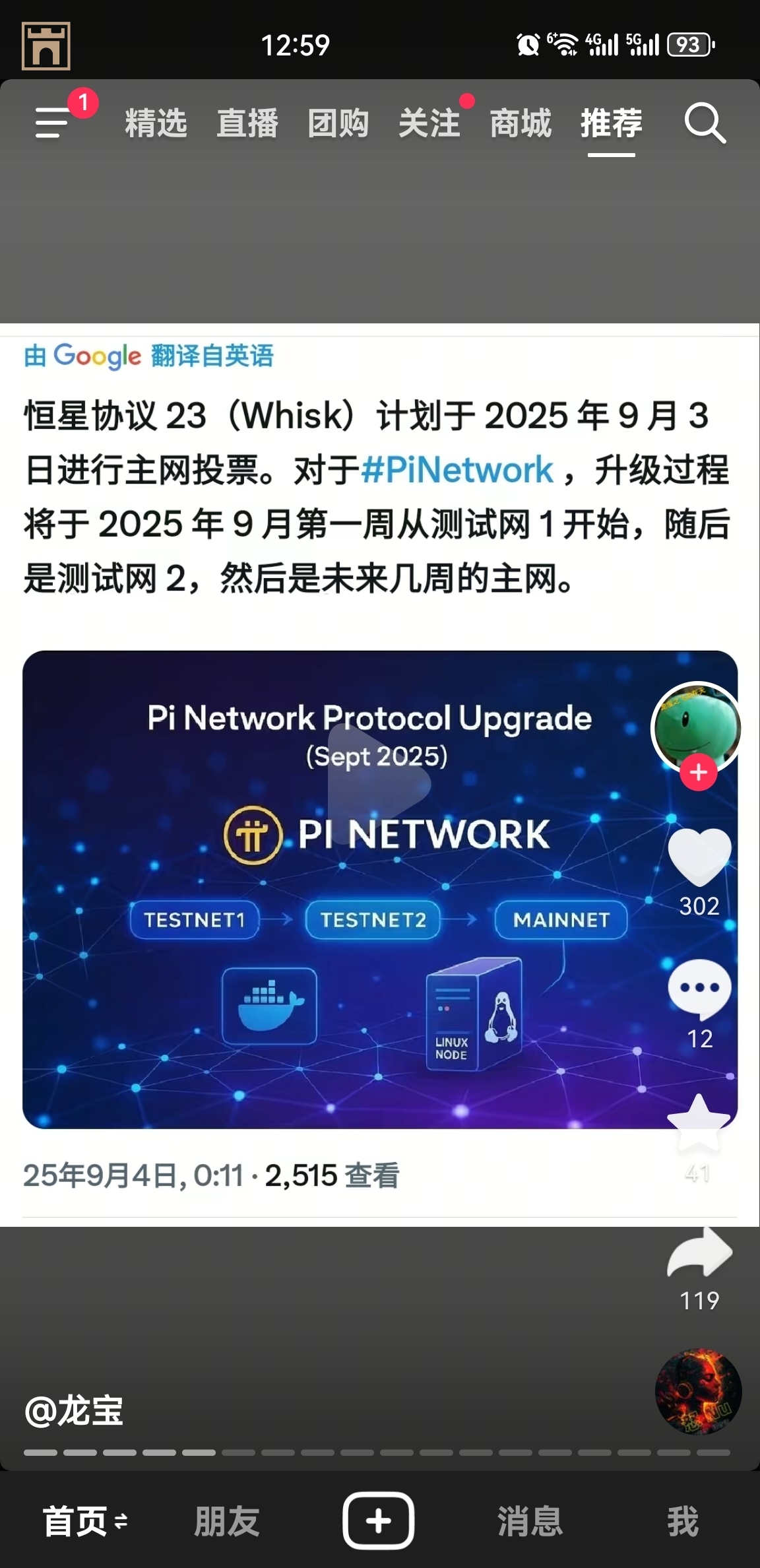
Task: Switch to the 我 profile tab
Action: pos(682,1521)
